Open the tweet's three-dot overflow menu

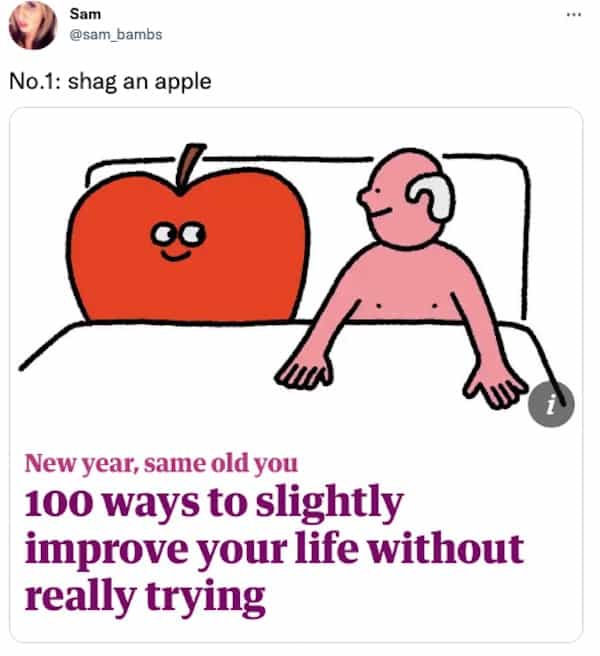(x=573, y=17)
